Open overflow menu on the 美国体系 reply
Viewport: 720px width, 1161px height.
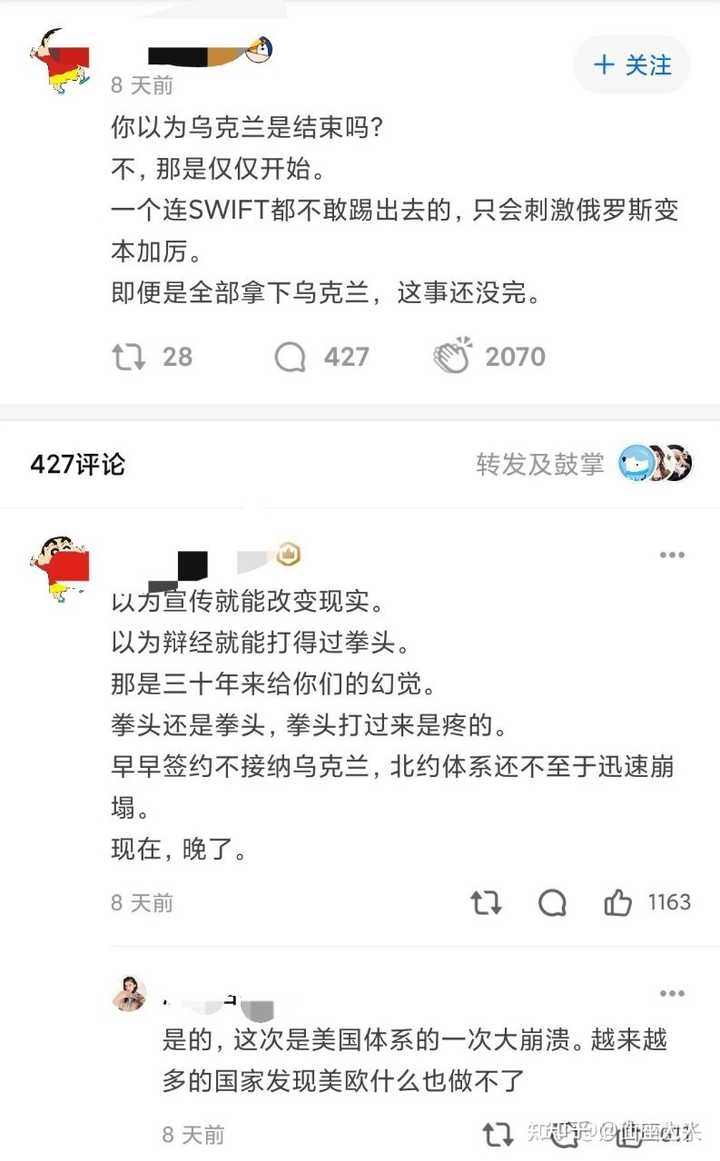click(x=672, y=993)
